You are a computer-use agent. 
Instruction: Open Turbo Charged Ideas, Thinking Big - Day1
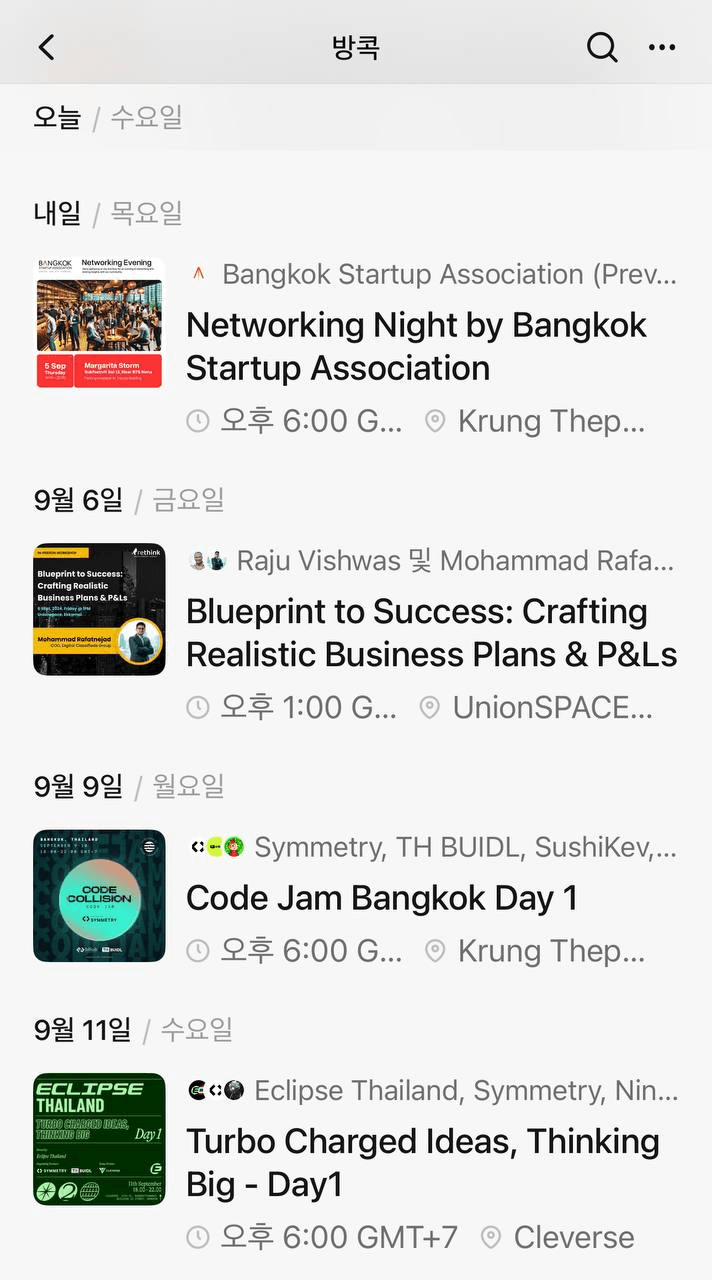[422, 1162]
